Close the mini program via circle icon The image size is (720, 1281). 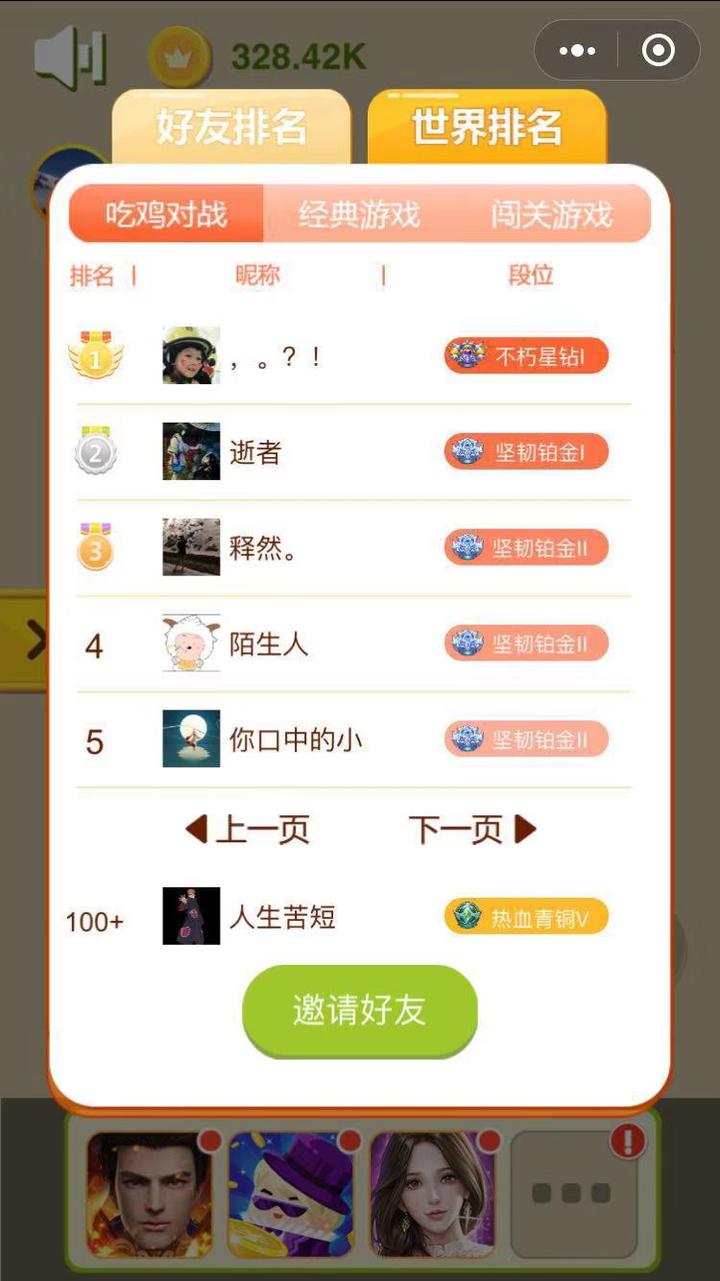coord(658,50)
